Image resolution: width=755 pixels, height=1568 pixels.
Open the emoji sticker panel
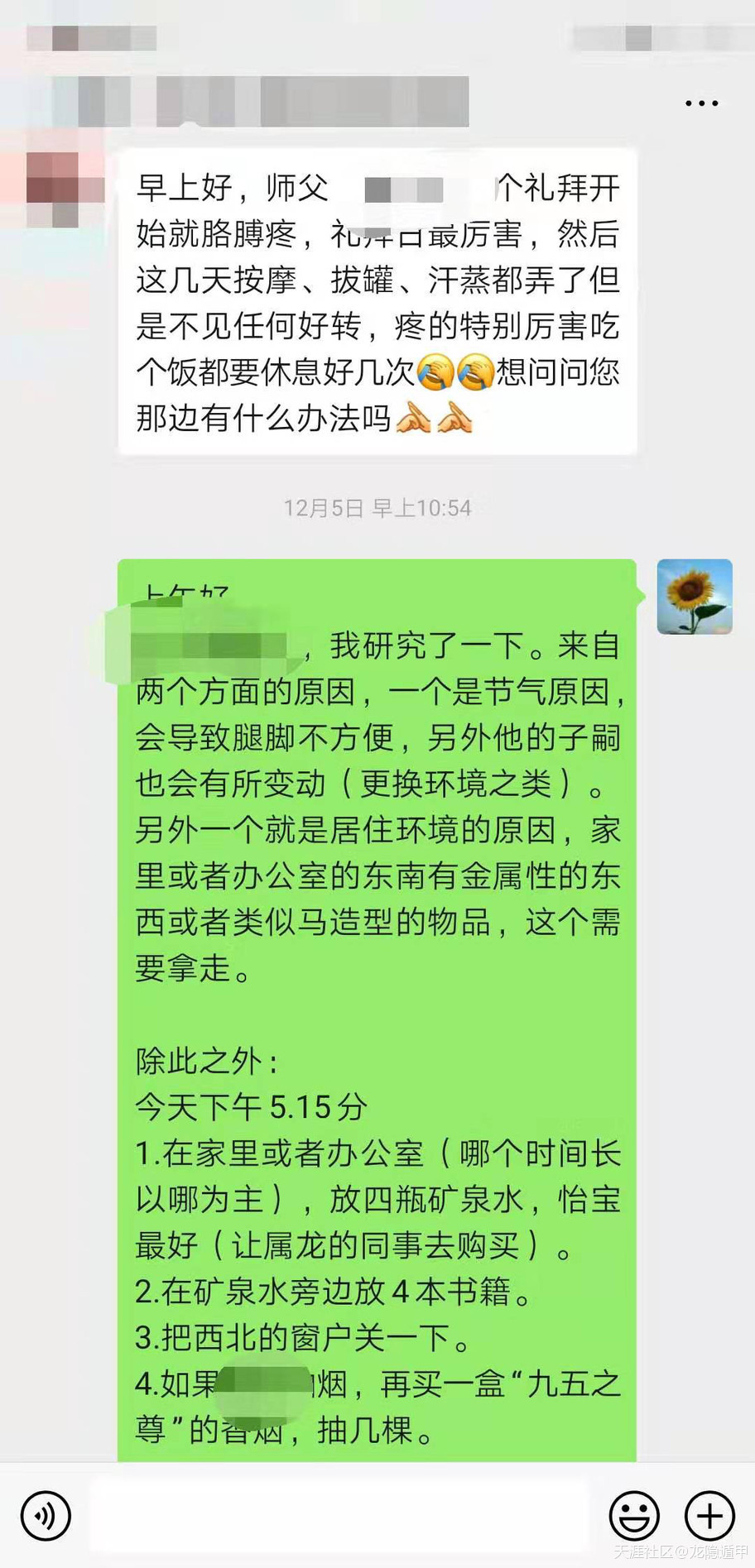[634, 1516]
